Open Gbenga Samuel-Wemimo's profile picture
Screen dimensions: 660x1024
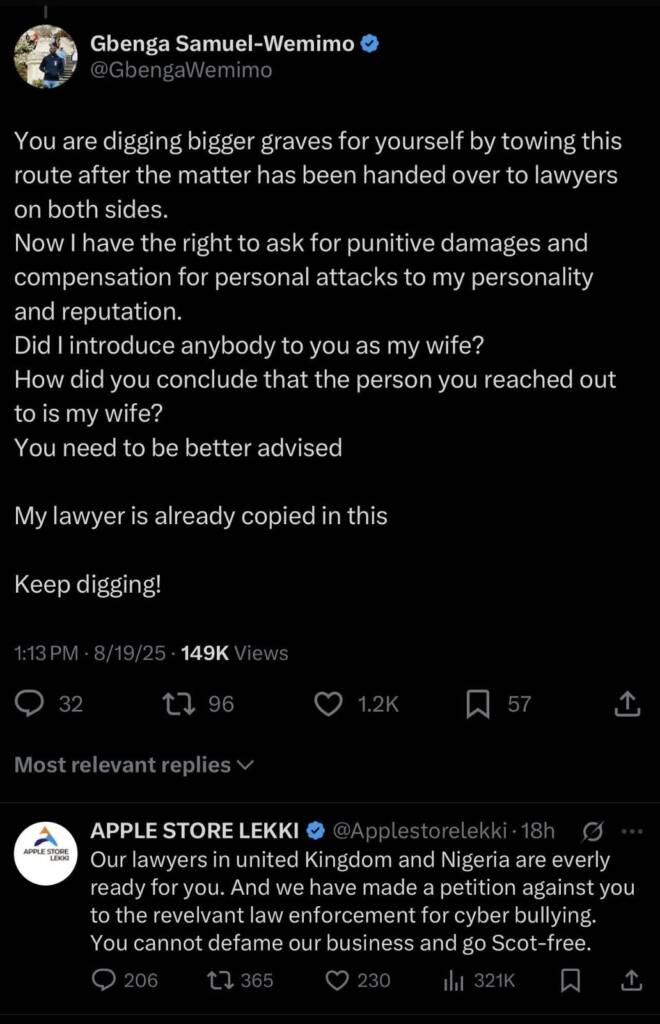point(46,57)
